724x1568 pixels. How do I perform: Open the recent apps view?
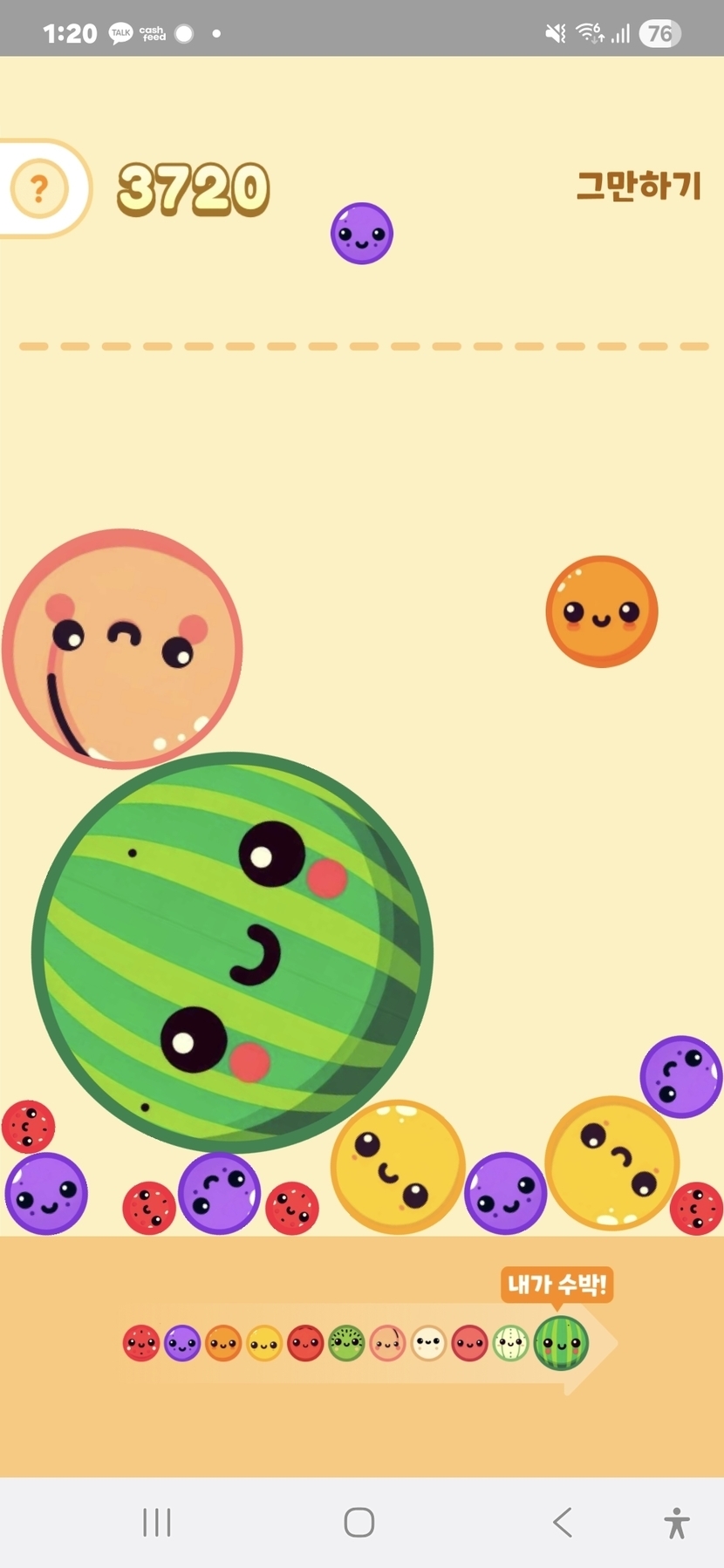coord(157,1522)
